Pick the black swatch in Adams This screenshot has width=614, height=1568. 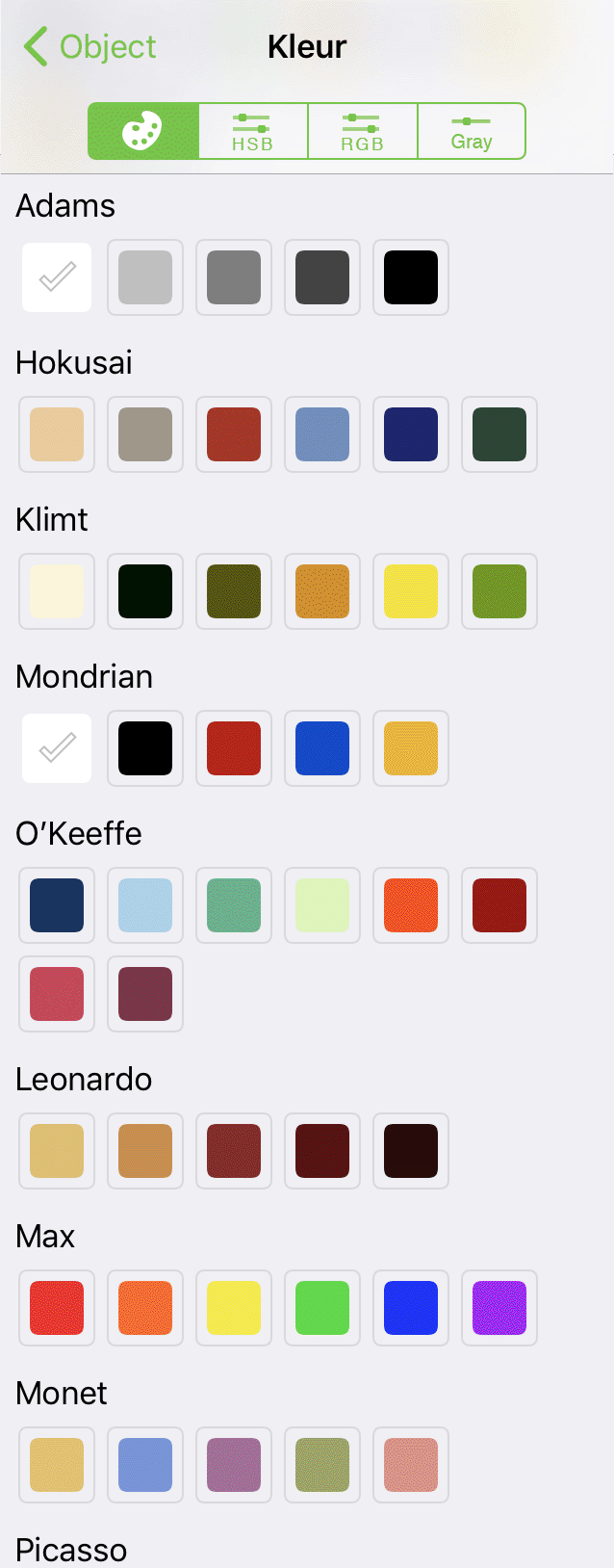tap(411, 277)
